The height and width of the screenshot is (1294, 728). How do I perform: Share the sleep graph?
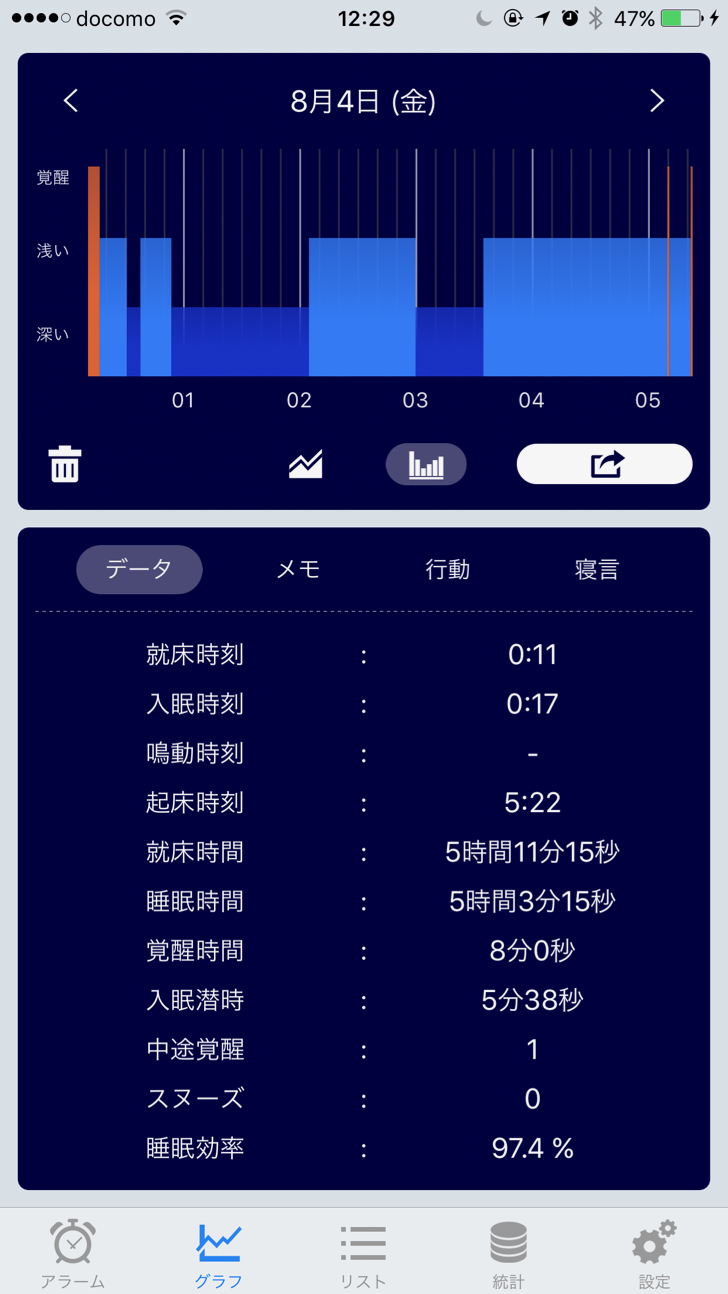click(x=604, y=464)
